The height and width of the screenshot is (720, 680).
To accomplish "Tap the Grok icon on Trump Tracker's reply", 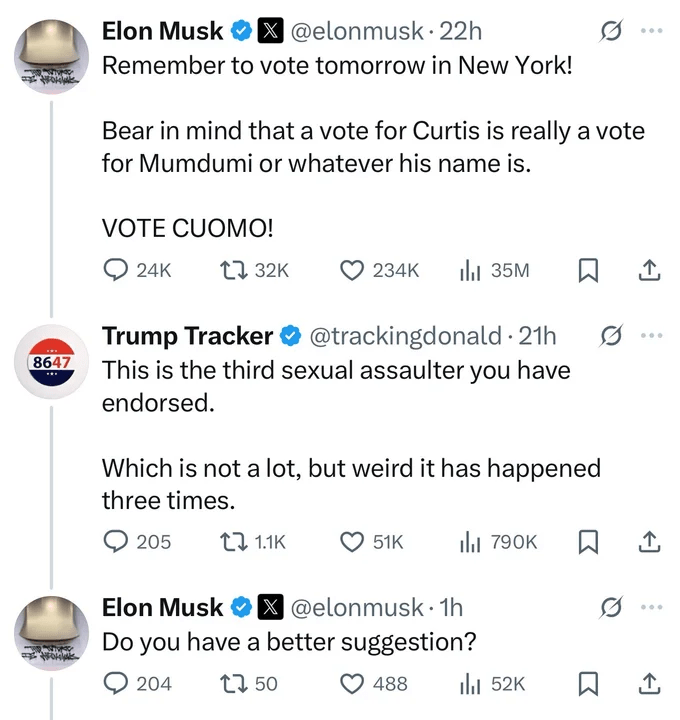I will [x=607, y=335].
